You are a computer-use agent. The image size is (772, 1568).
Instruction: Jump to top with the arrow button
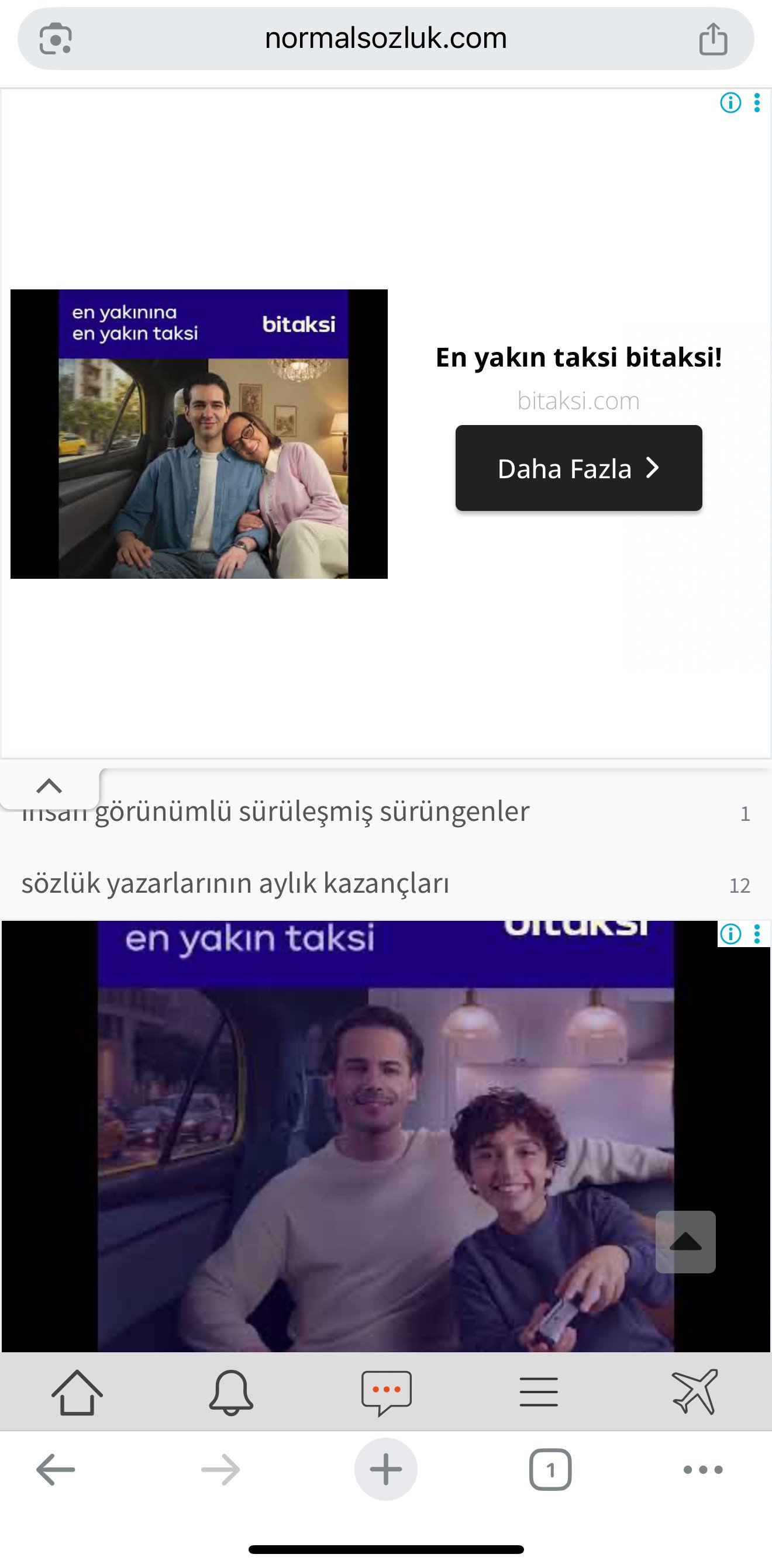pos(685,1242)
